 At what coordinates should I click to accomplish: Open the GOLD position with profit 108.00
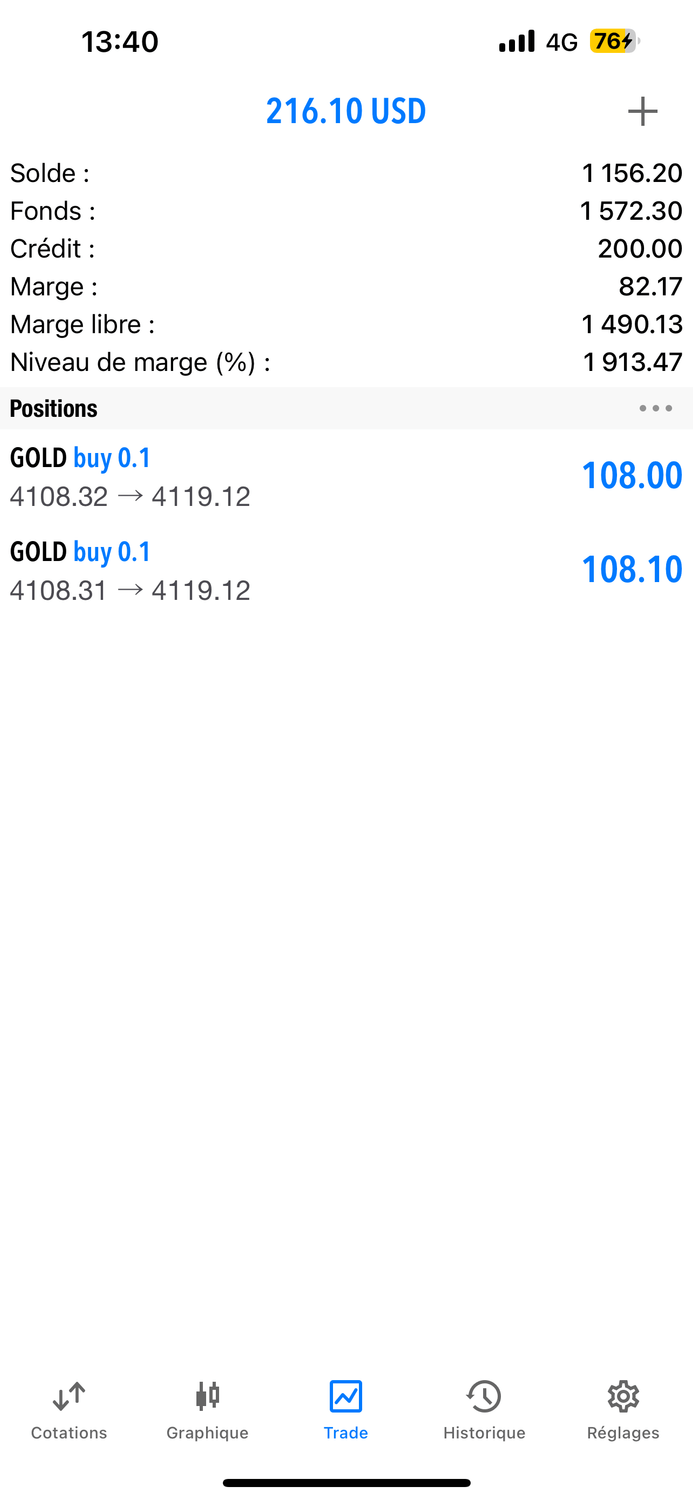click(346, 477)
